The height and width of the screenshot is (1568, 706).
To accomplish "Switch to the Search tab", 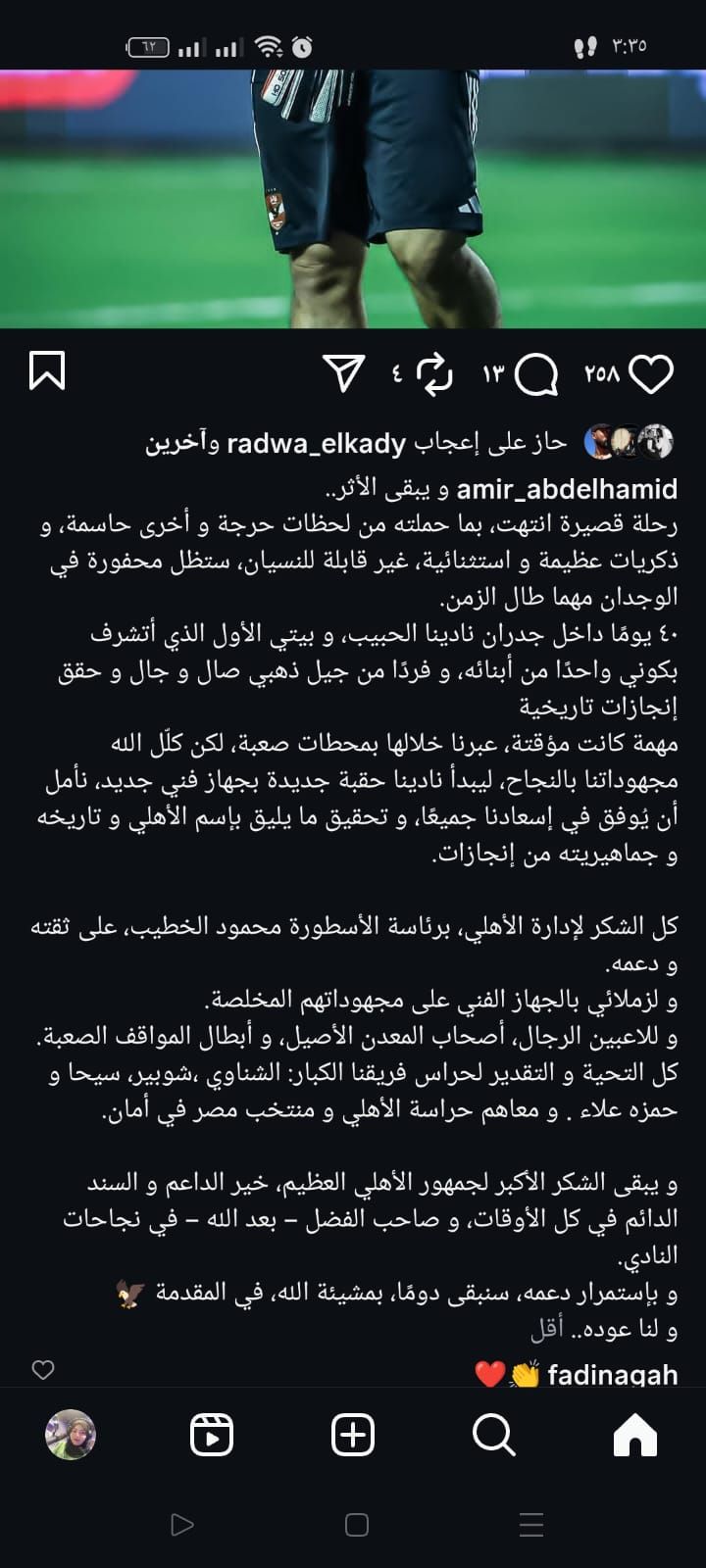I will tap(493, 1436).
